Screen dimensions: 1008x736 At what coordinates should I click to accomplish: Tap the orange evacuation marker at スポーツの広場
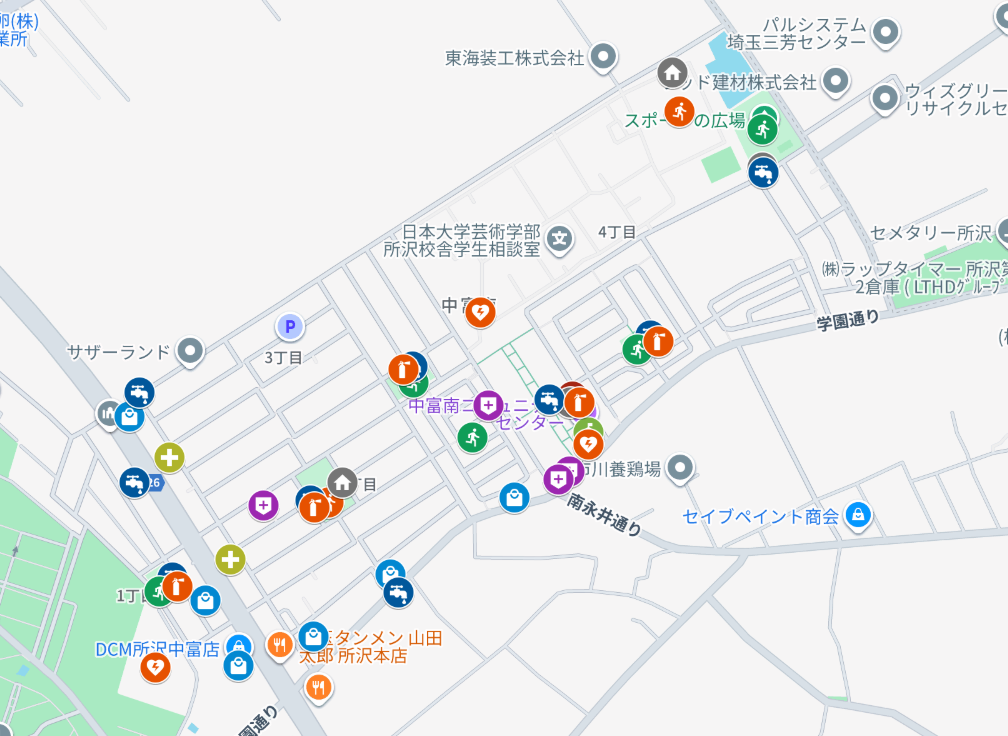click(x=680, y=111)
